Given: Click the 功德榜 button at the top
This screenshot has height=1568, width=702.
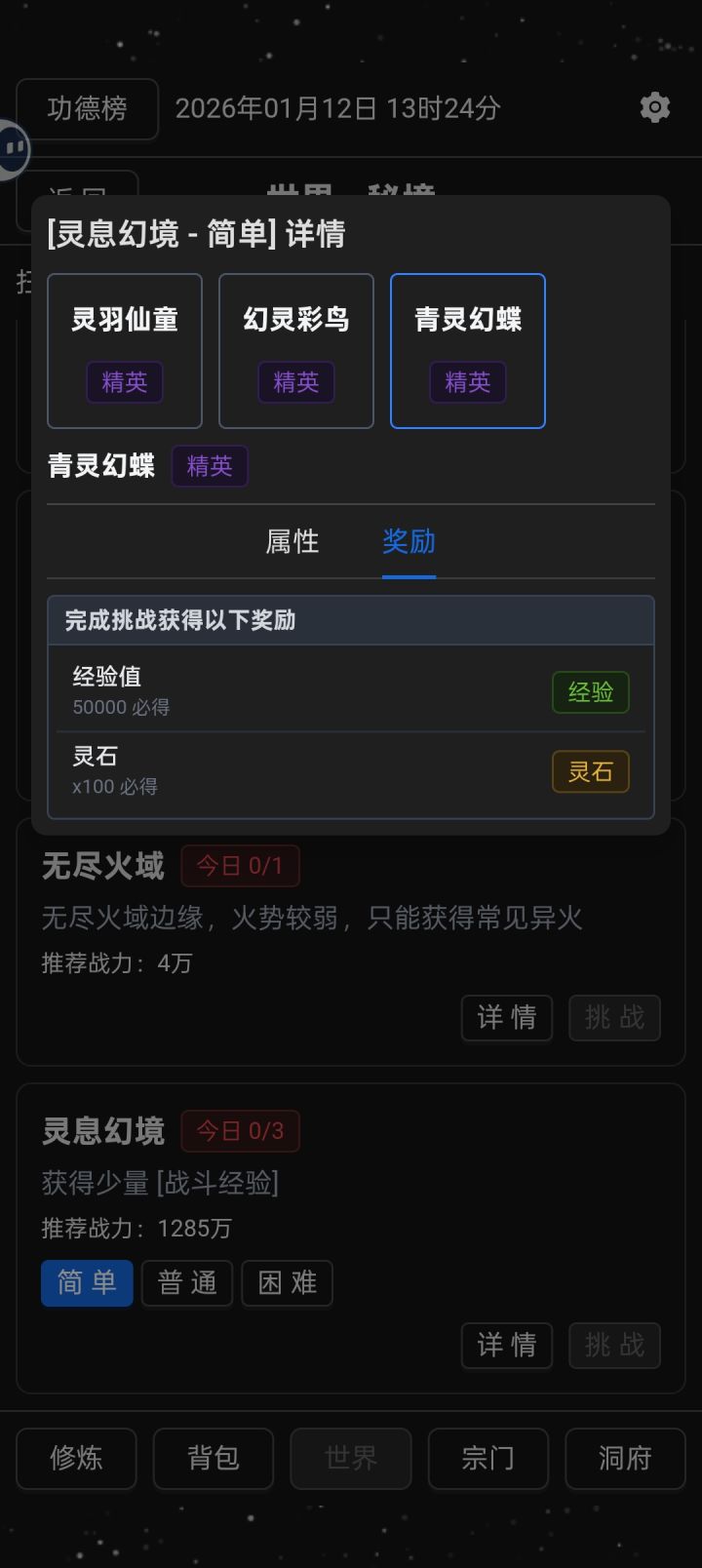Looking at the screenshot, I should tap(87, 109).
